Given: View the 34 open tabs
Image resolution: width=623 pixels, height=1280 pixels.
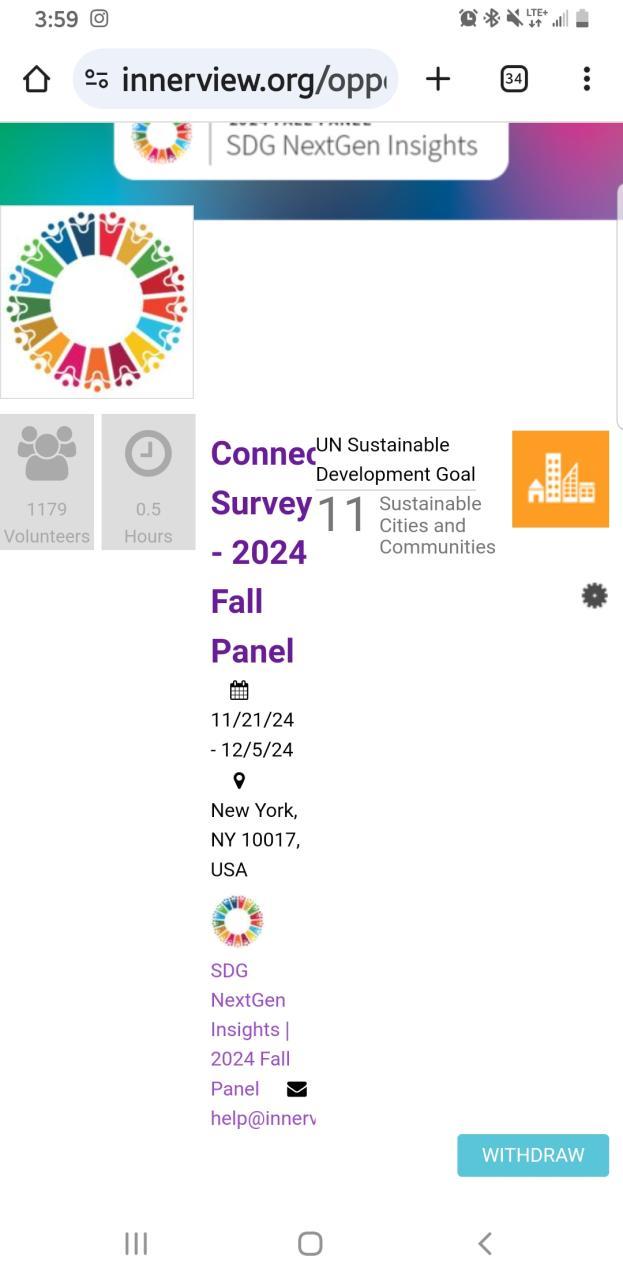Looking at the screenshot, I should (x=514, y=79).
